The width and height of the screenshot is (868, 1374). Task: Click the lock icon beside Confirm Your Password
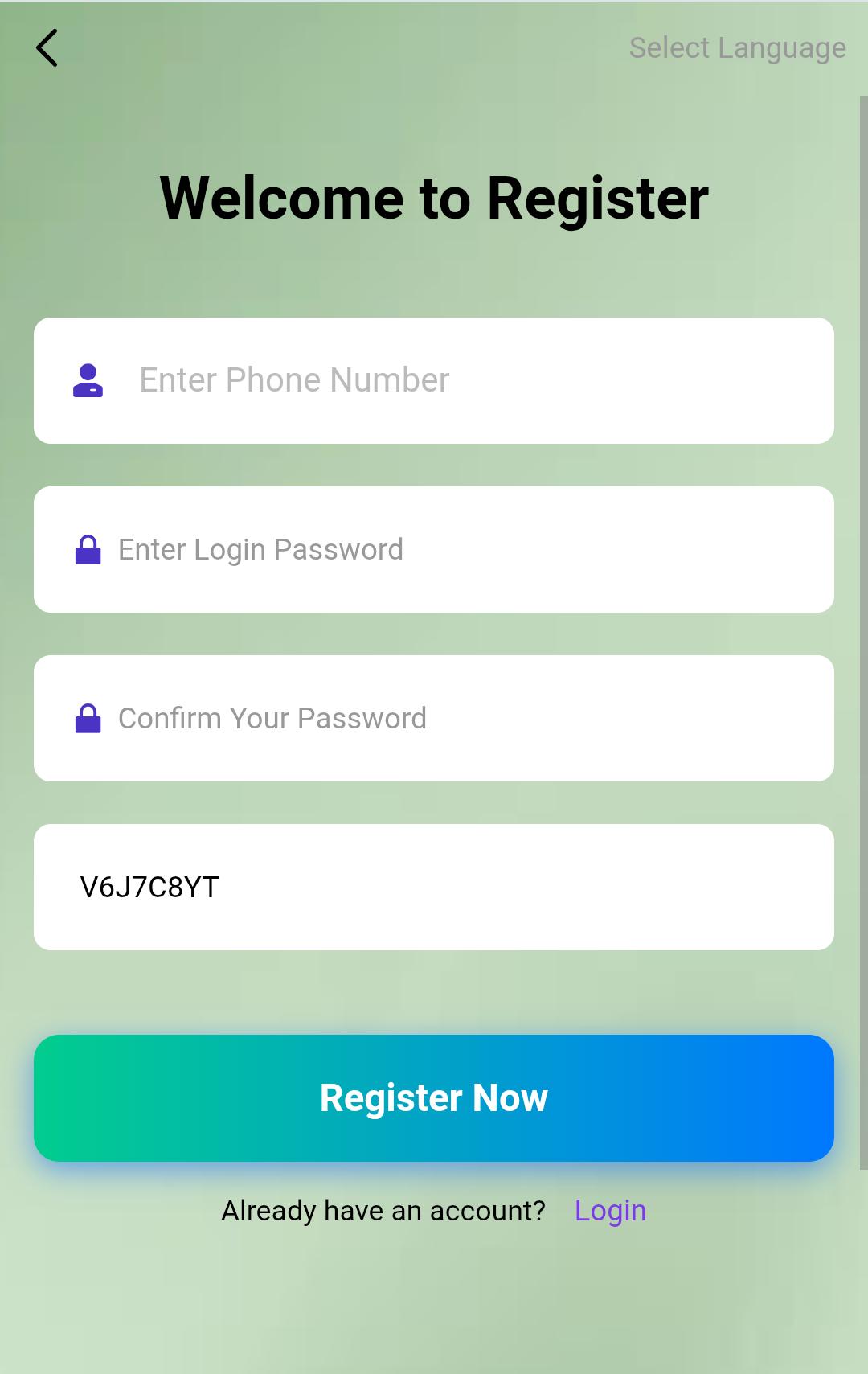88,718
